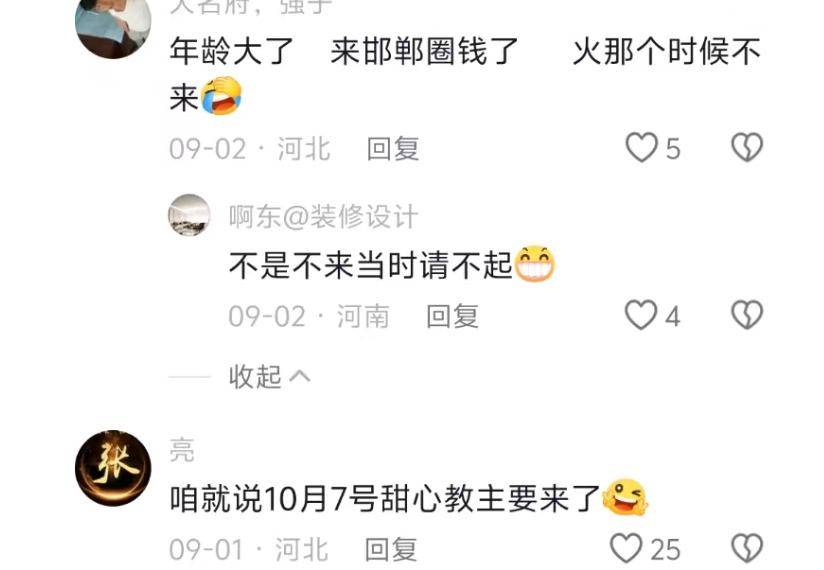This screenshot has height=570, width=824.
Task: Reply to the 09-02 河北 comment
Action: click(392, 149)
